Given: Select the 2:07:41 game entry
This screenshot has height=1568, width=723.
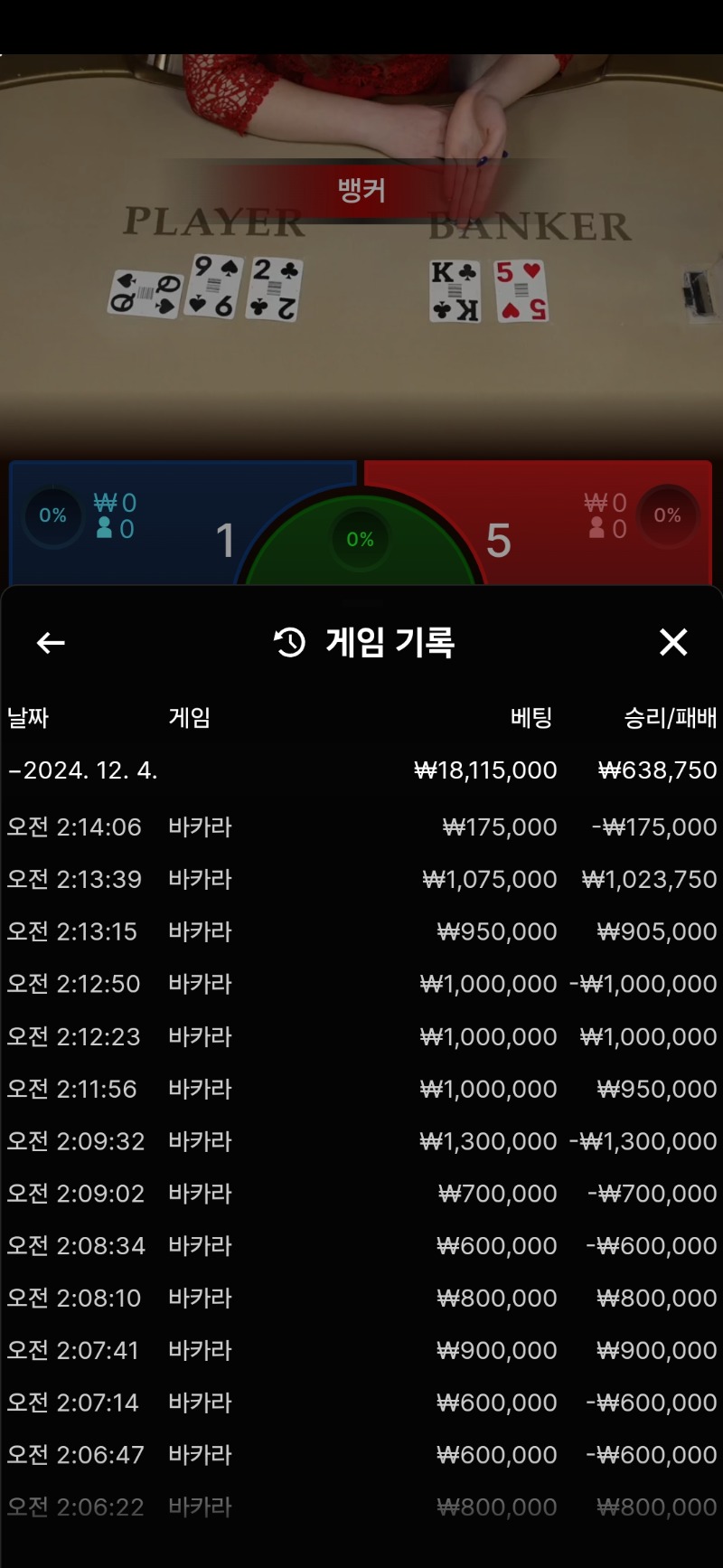Looking at the screenshot, I should (361, 1350).
